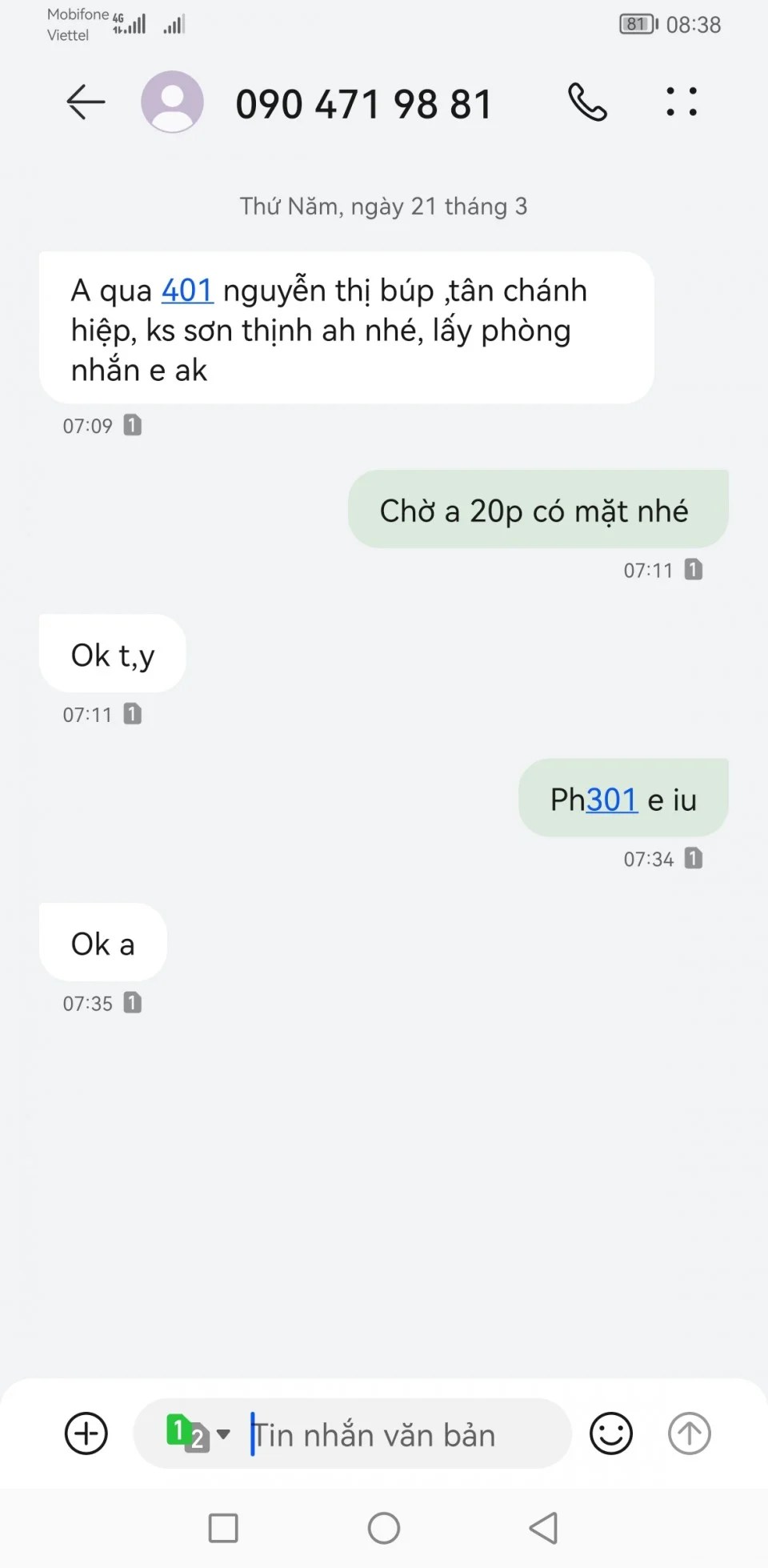Open recent apps from the navigation bar
Viewport: 768px width, 1568px height.
[x=223, y=1528]
